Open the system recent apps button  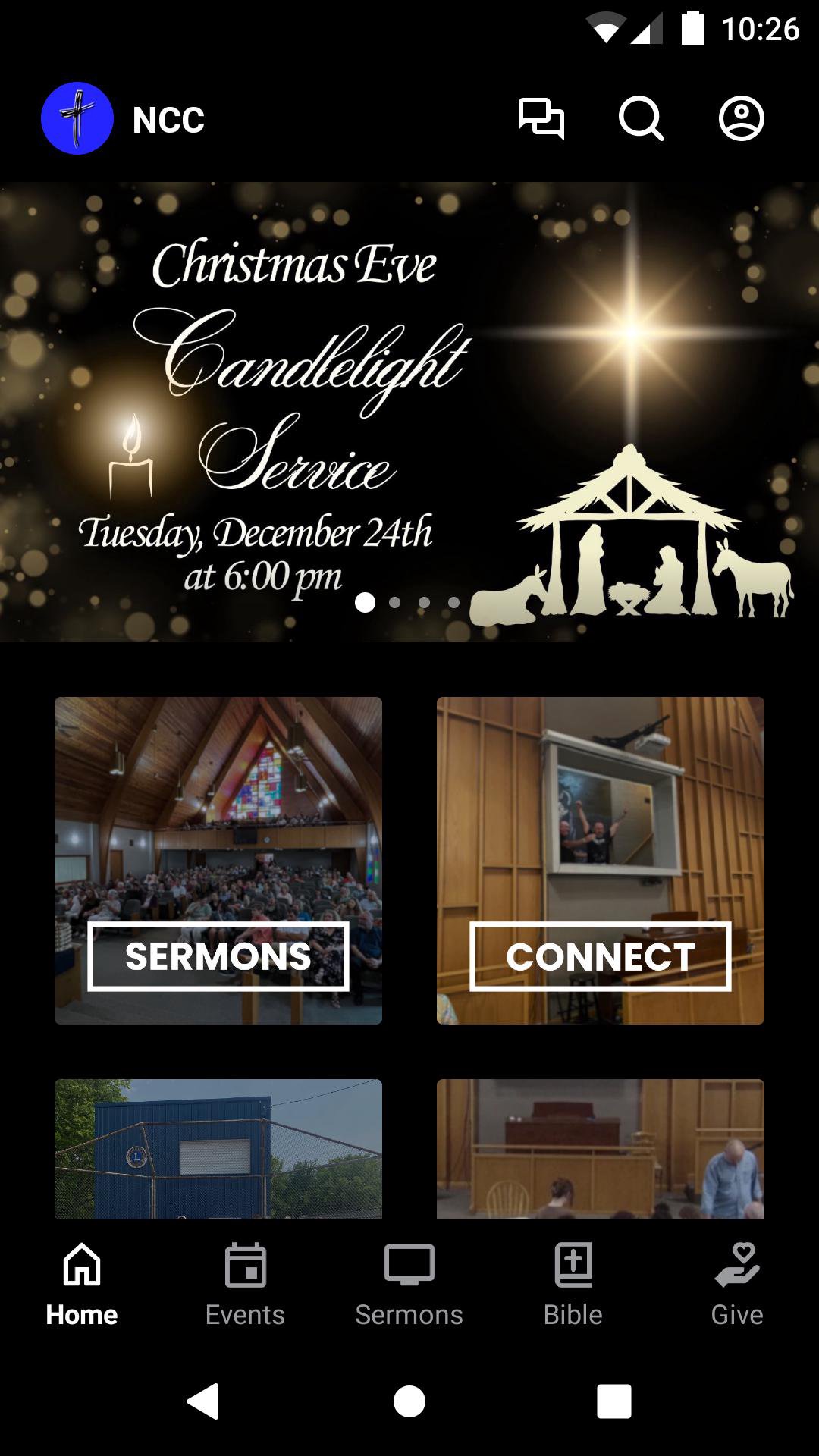[x=614, y=1401]
